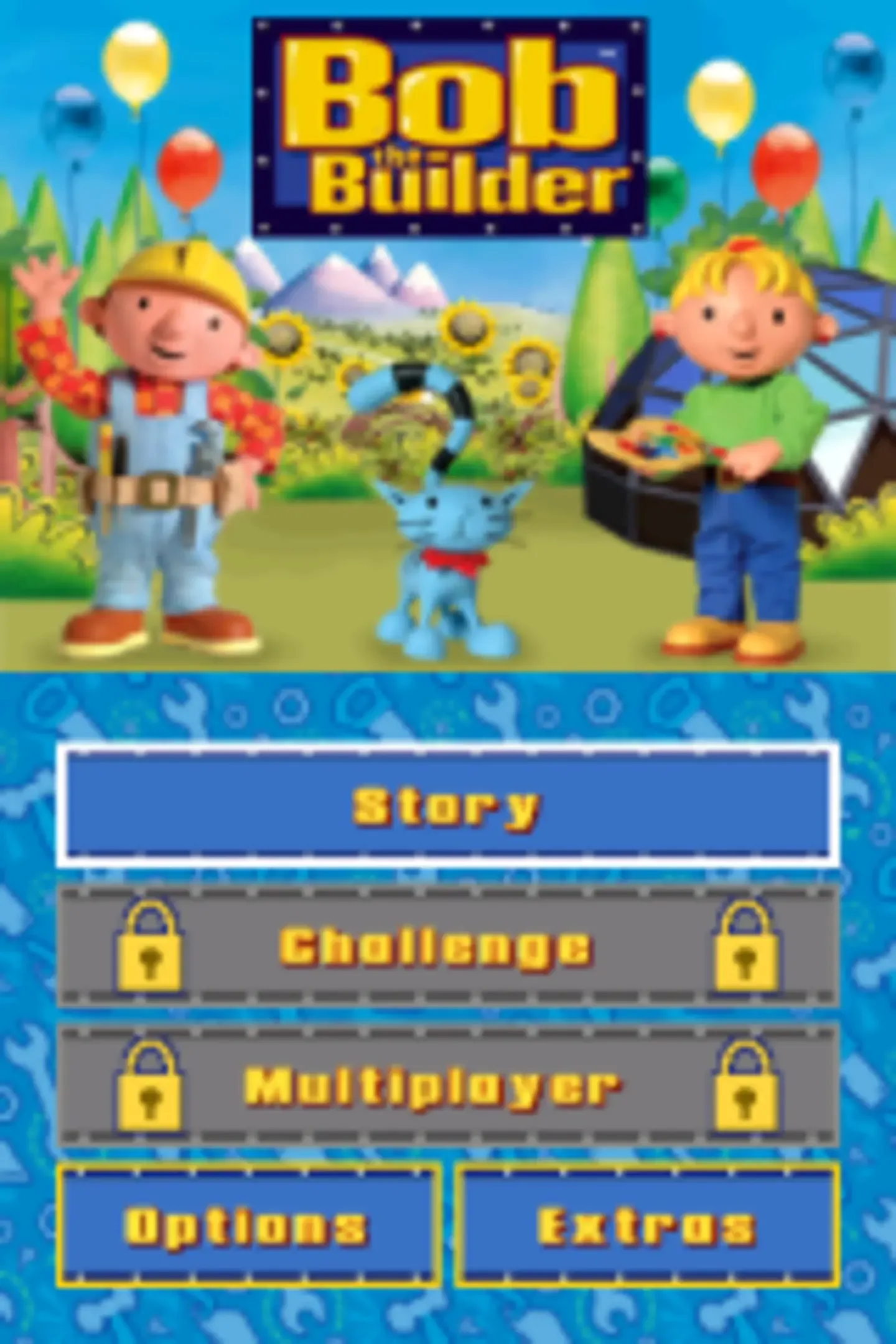This screenshot has width=896, height=1344.
Task: Start the Story mode
Action: (447, 806)
